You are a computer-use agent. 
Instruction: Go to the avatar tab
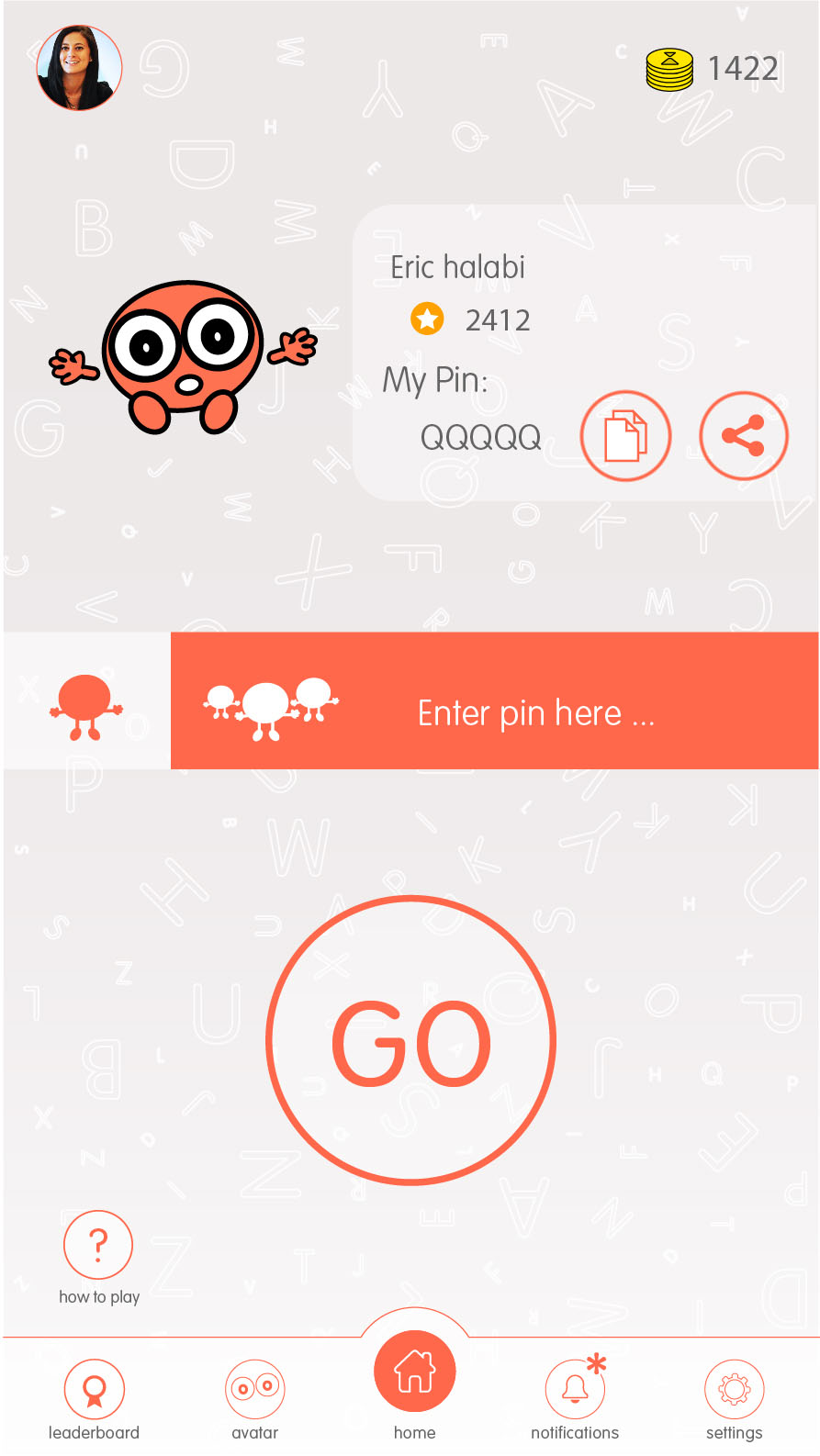click(x=254, y=1399)
